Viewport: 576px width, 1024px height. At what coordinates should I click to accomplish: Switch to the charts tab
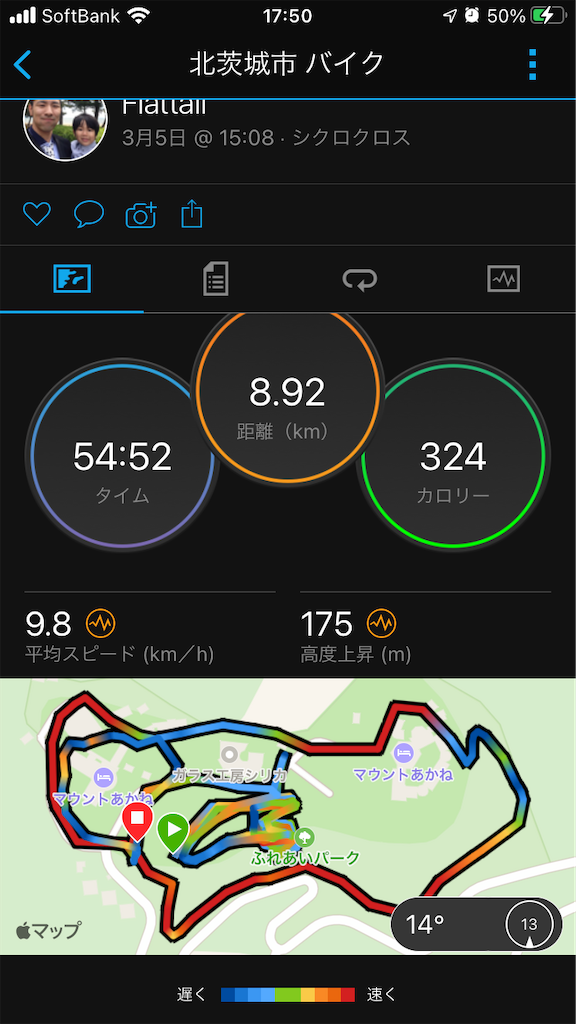[x=504, y=279]
